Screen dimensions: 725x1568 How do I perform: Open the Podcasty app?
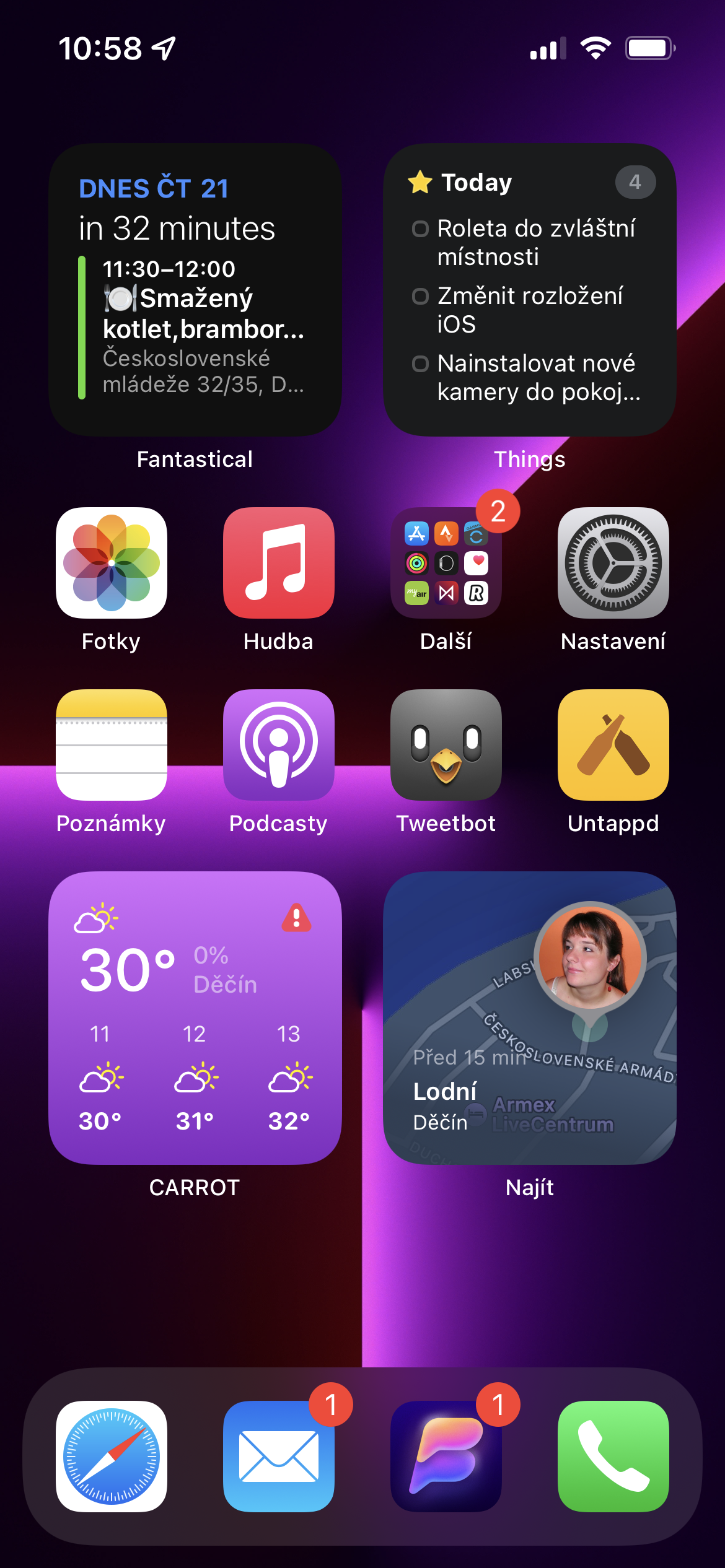[x=279, y=744]
